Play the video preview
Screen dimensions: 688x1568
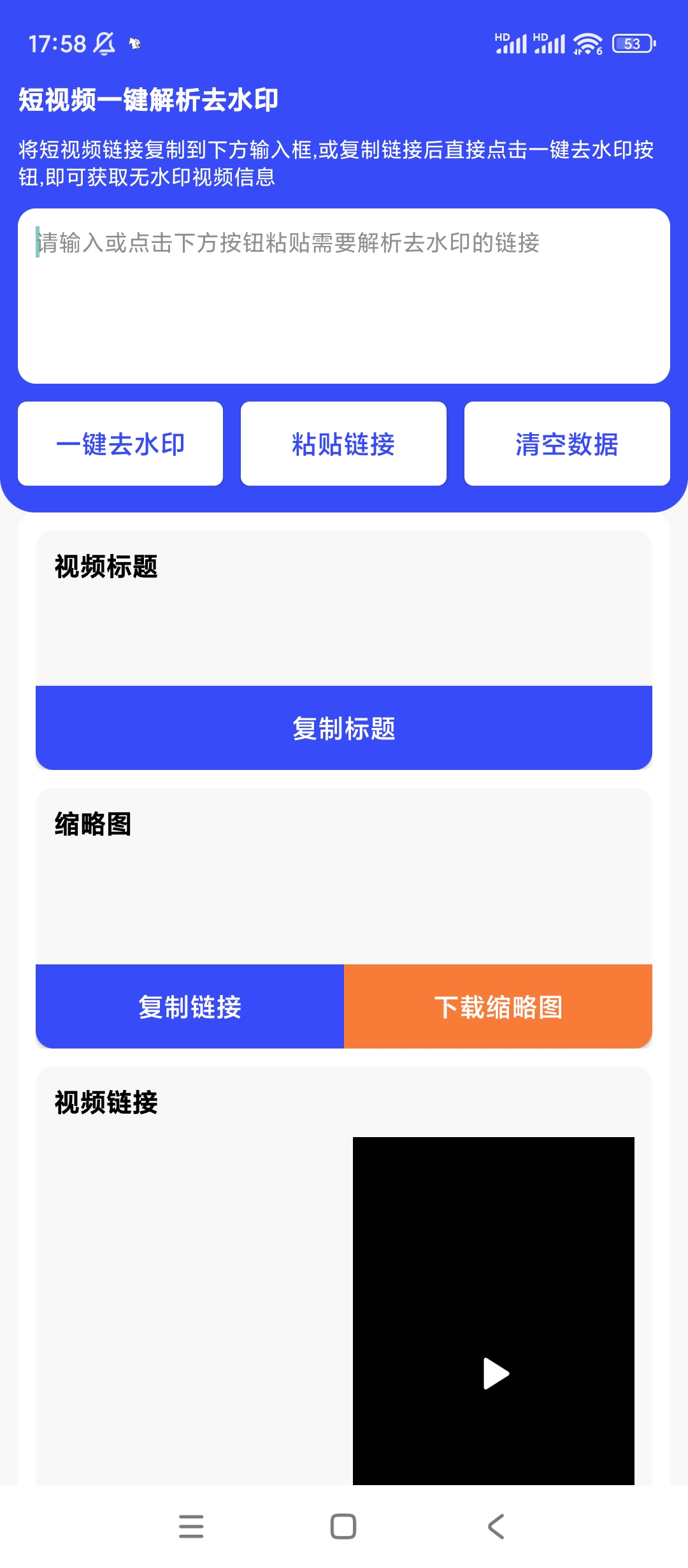tap(496, 1373)
